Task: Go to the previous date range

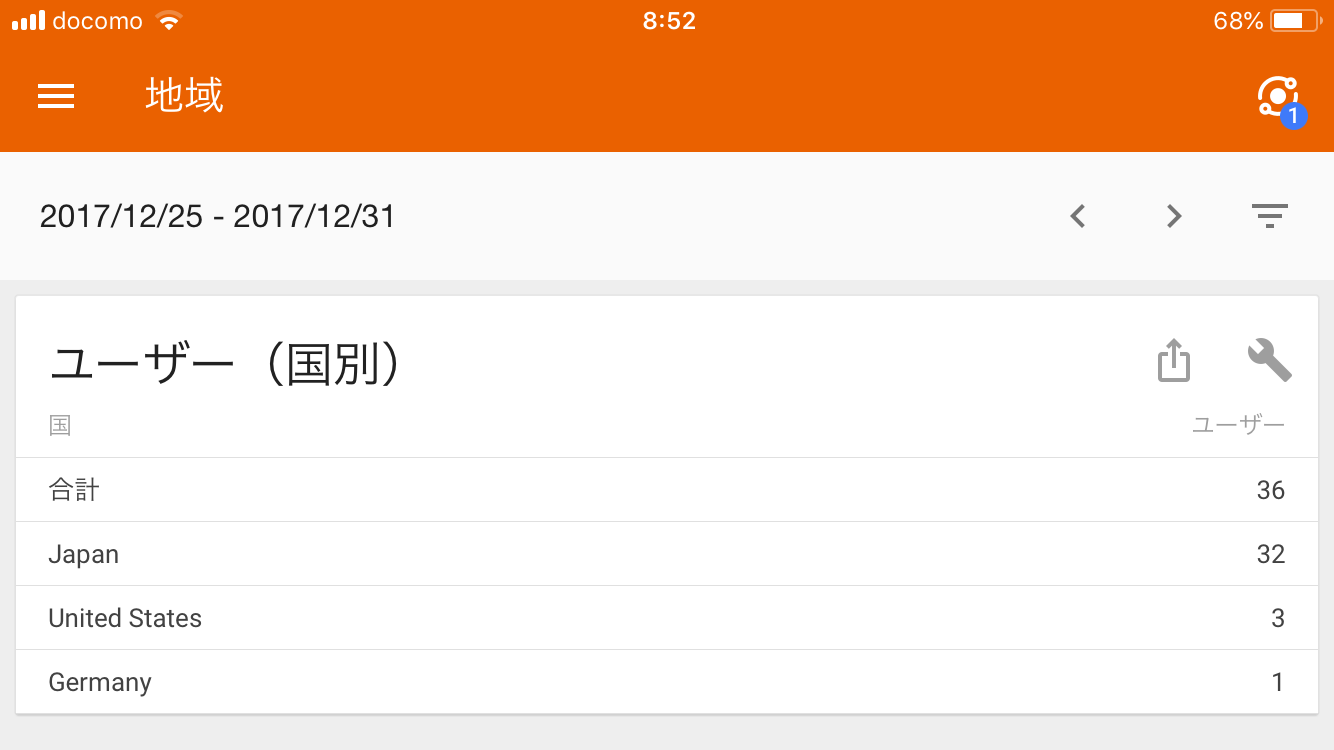Action: [x=1077, y=216]
